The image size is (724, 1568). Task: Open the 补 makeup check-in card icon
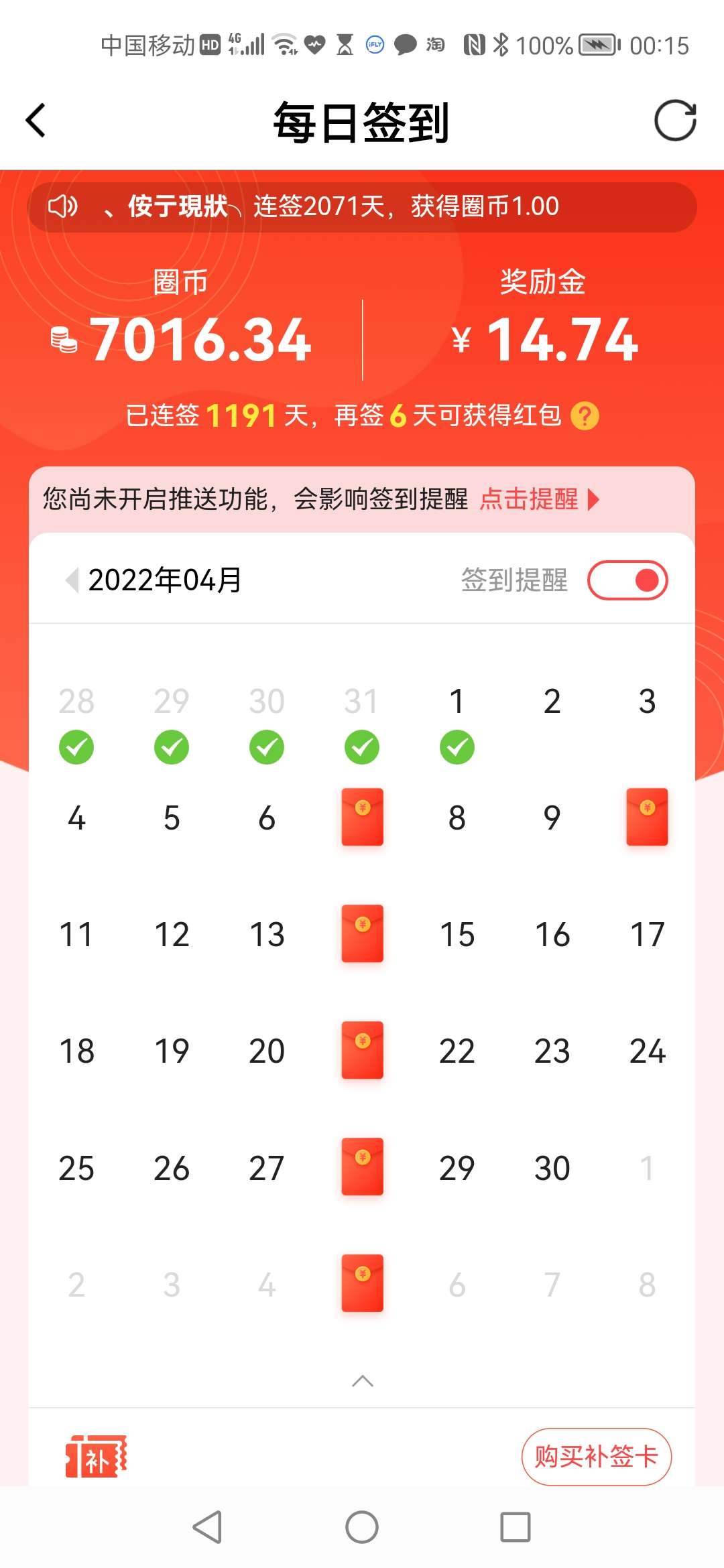(96, 1456)
